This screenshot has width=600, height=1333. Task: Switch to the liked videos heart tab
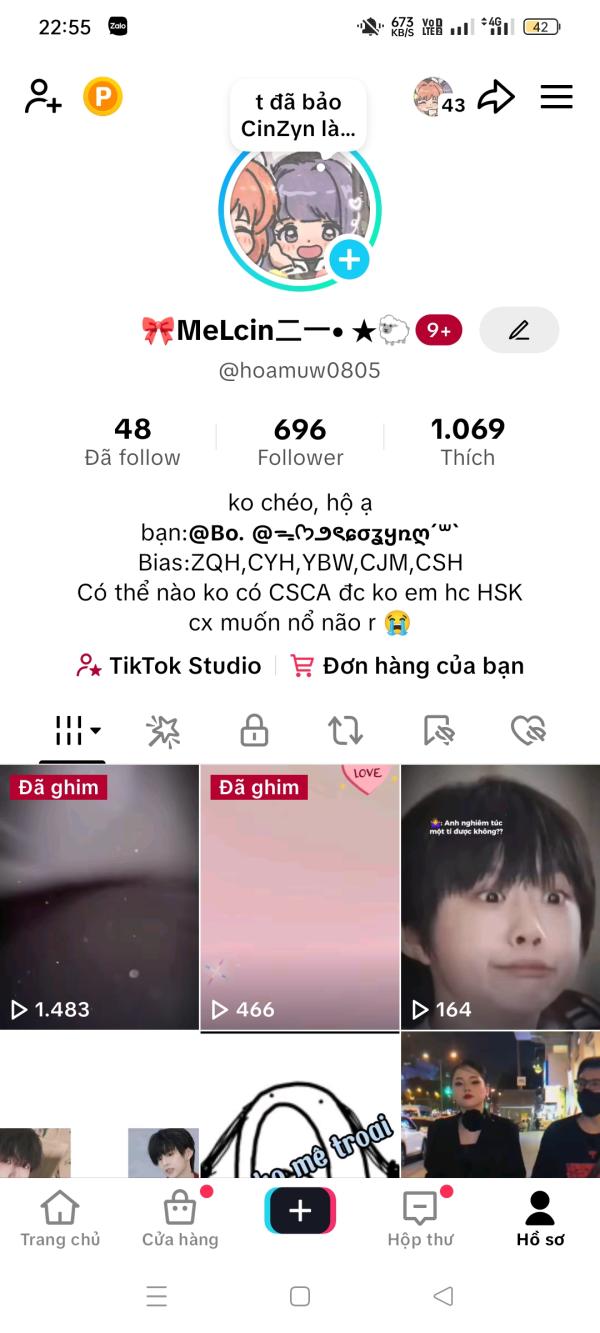click(x=527, y=731)
